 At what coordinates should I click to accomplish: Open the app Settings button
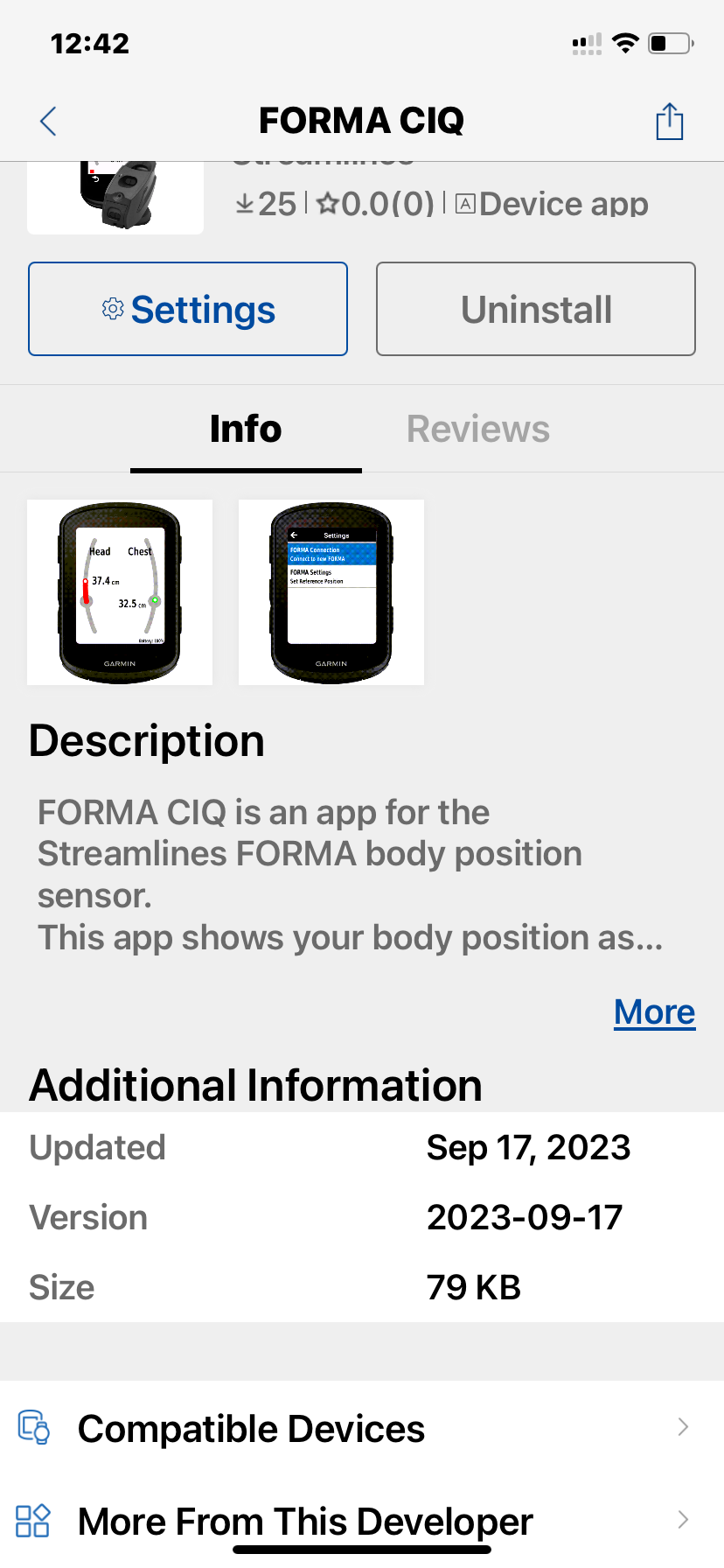[188, 309]
